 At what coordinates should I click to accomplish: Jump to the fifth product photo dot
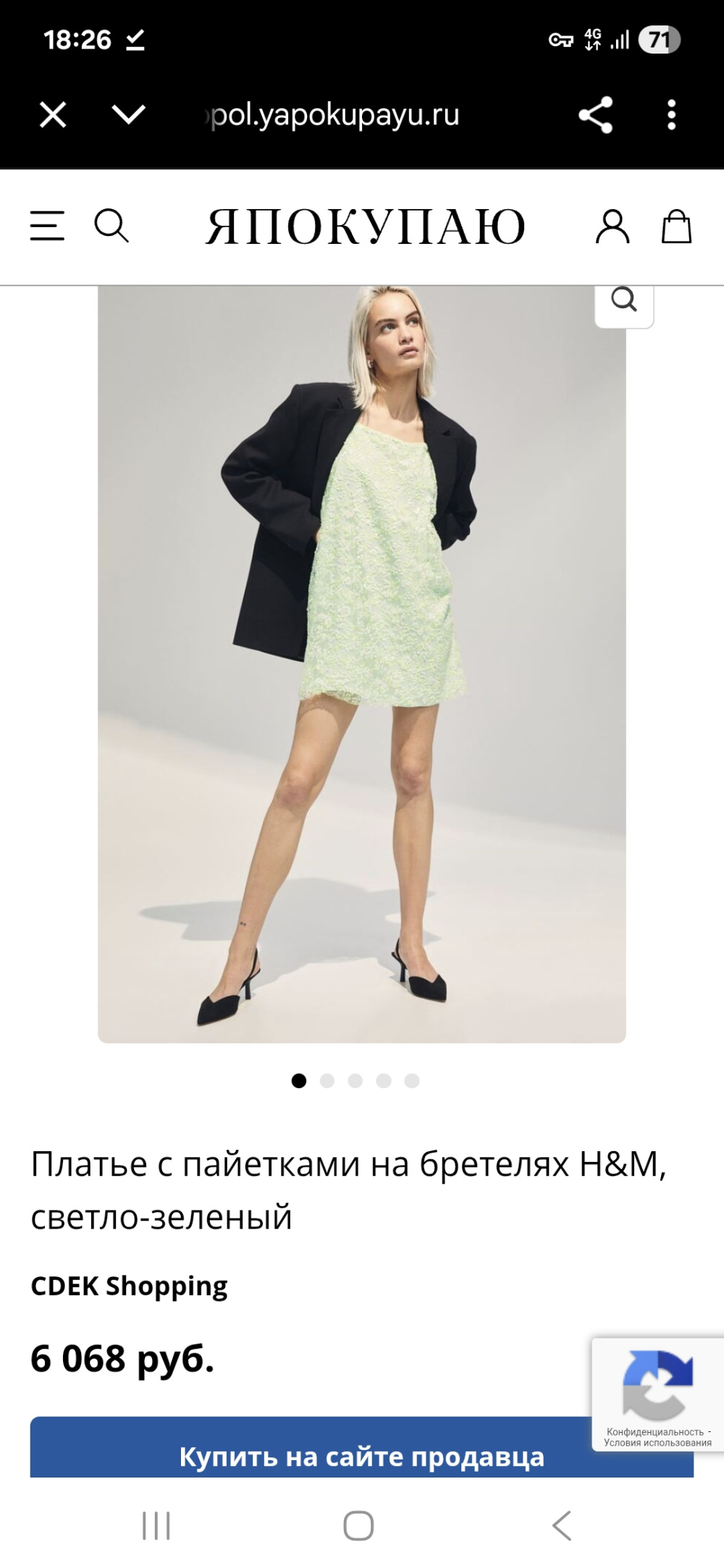pyautogui.click(x=412, y=1081)
